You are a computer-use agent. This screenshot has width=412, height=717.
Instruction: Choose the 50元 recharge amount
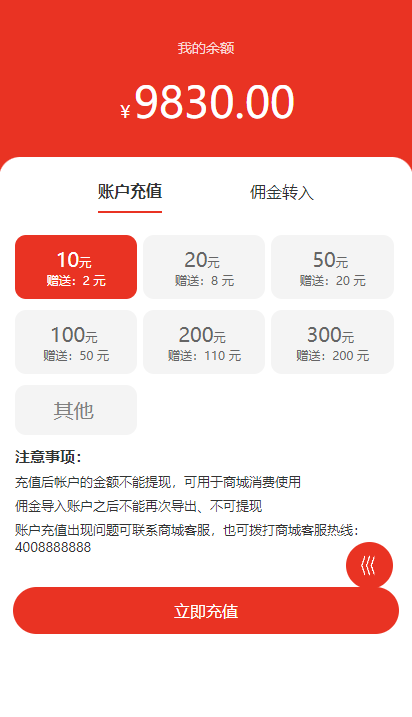click(x=332, y=267)
